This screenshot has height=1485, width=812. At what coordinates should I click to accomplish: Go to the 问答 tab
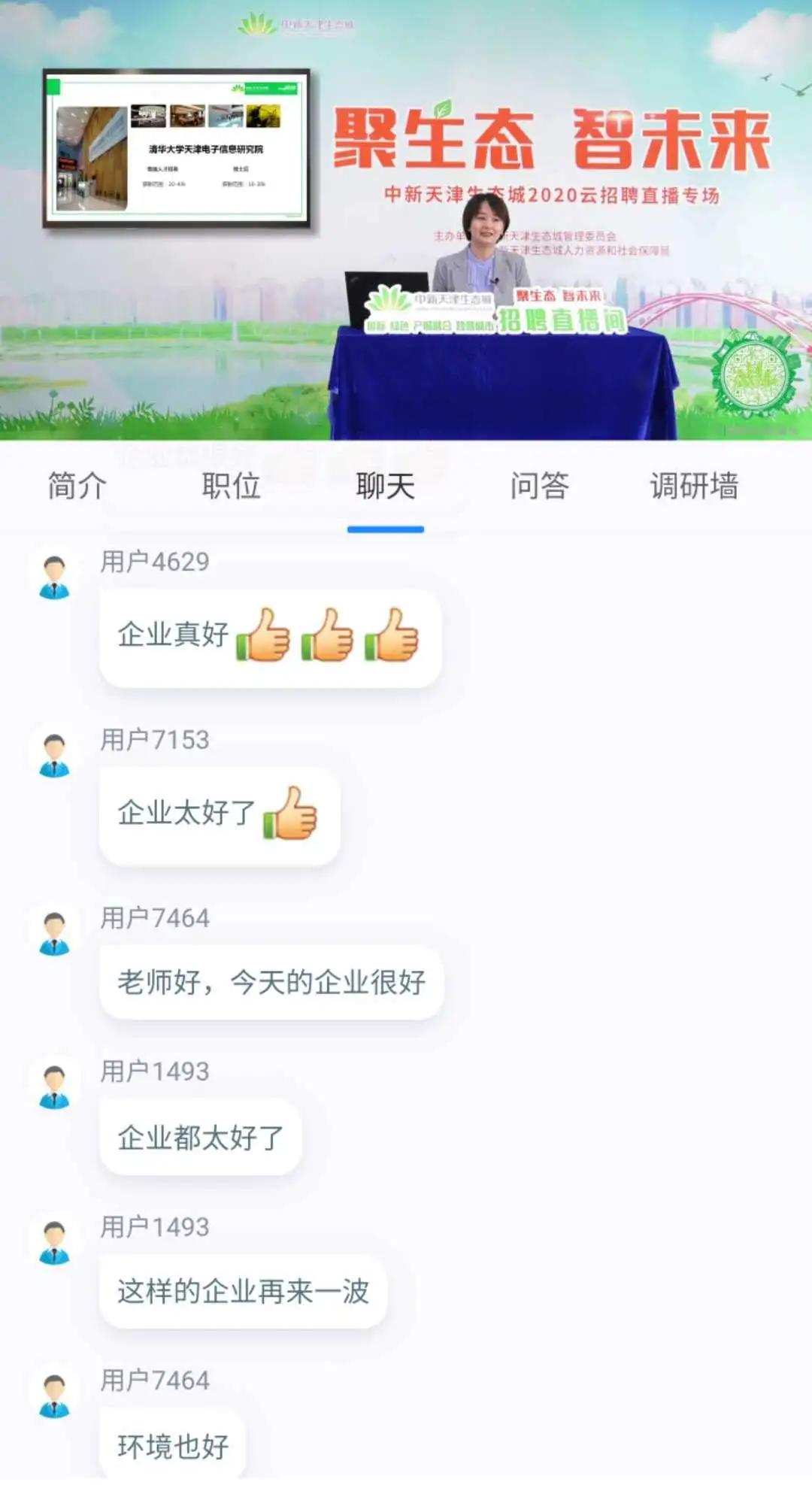point(540,486)
